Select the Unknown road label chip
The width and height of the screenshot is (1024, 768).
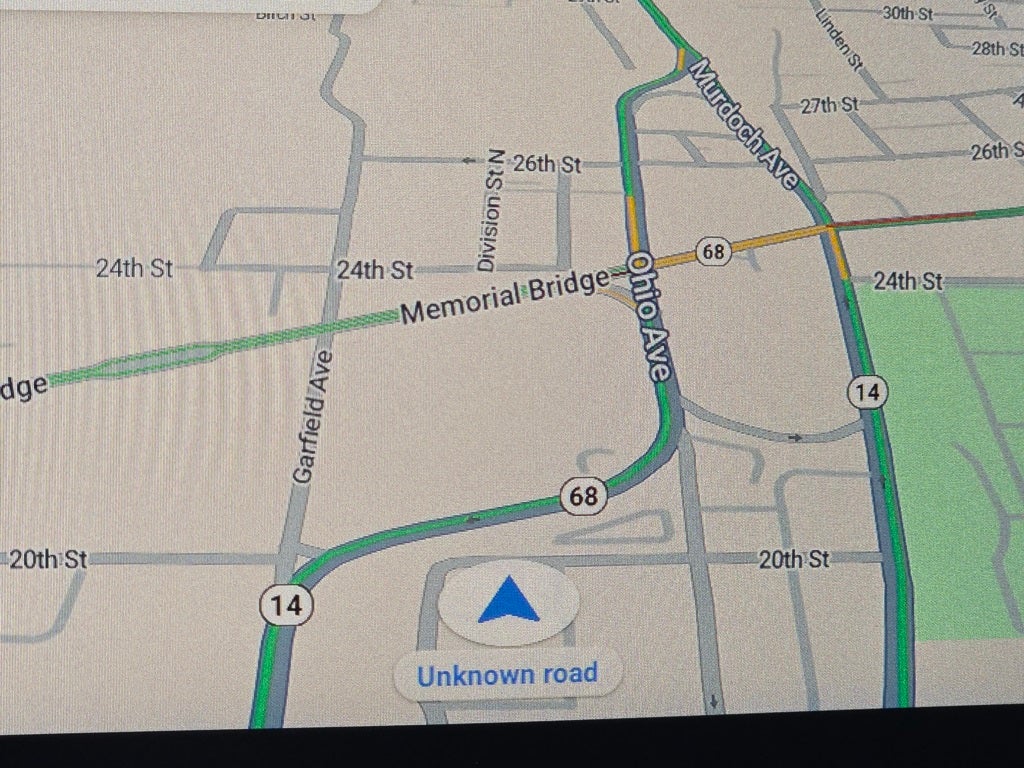click(508, 675)
